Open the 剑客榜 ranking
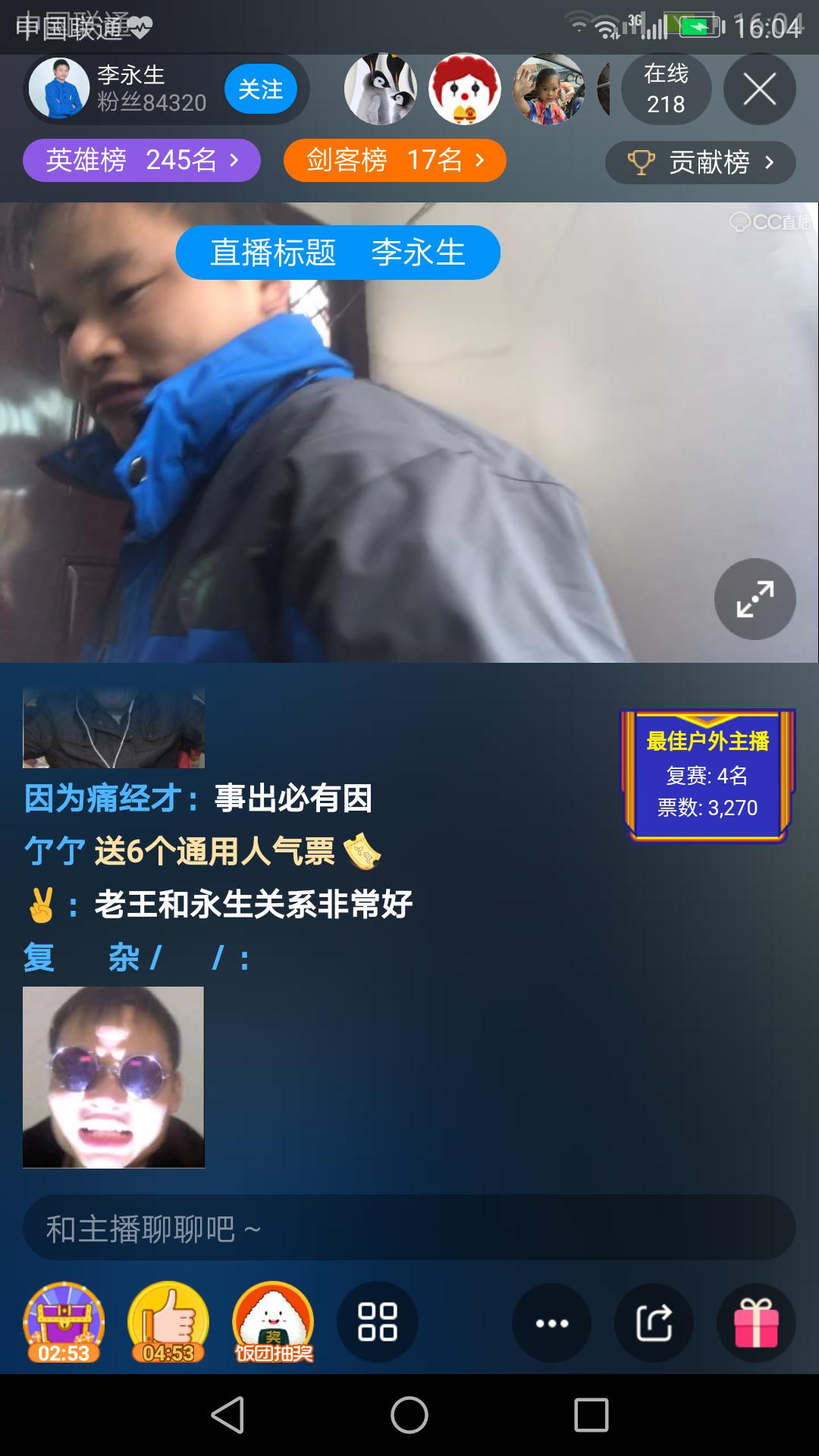819x1456 pixels. (394, 161)
